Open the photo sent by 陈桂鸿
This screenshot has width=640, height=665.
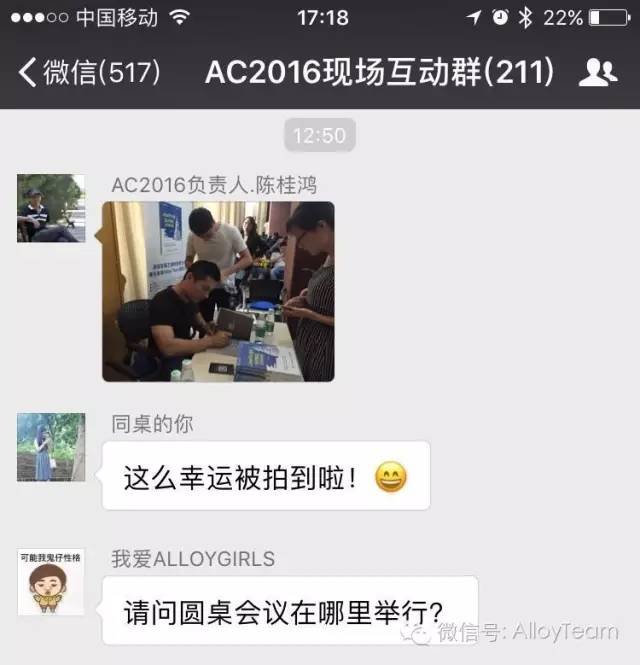[x=218, y=291]
